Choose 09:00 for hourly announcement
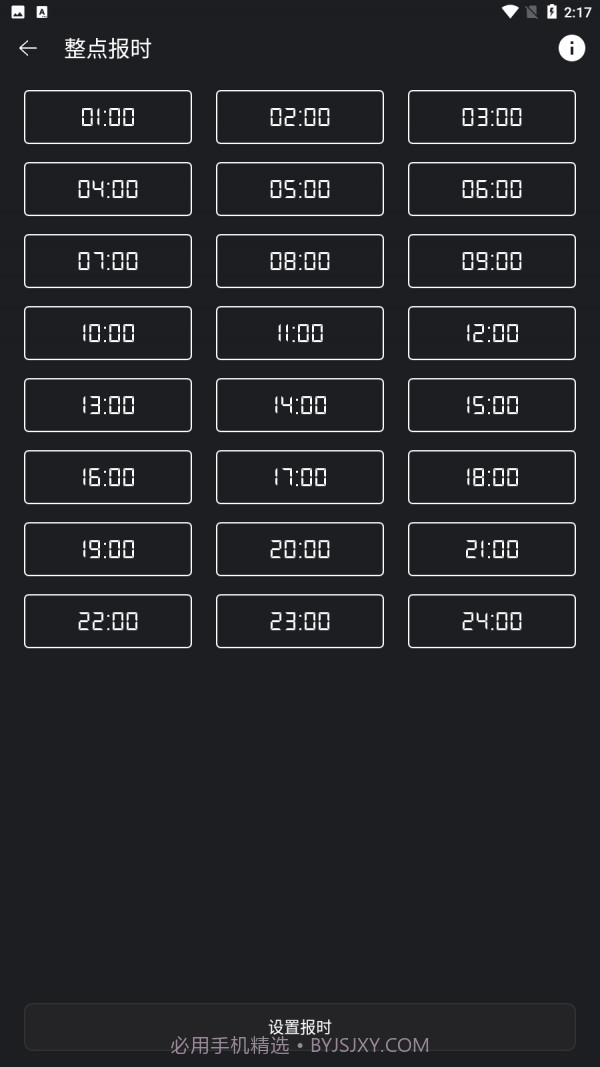 coord(492,261)
